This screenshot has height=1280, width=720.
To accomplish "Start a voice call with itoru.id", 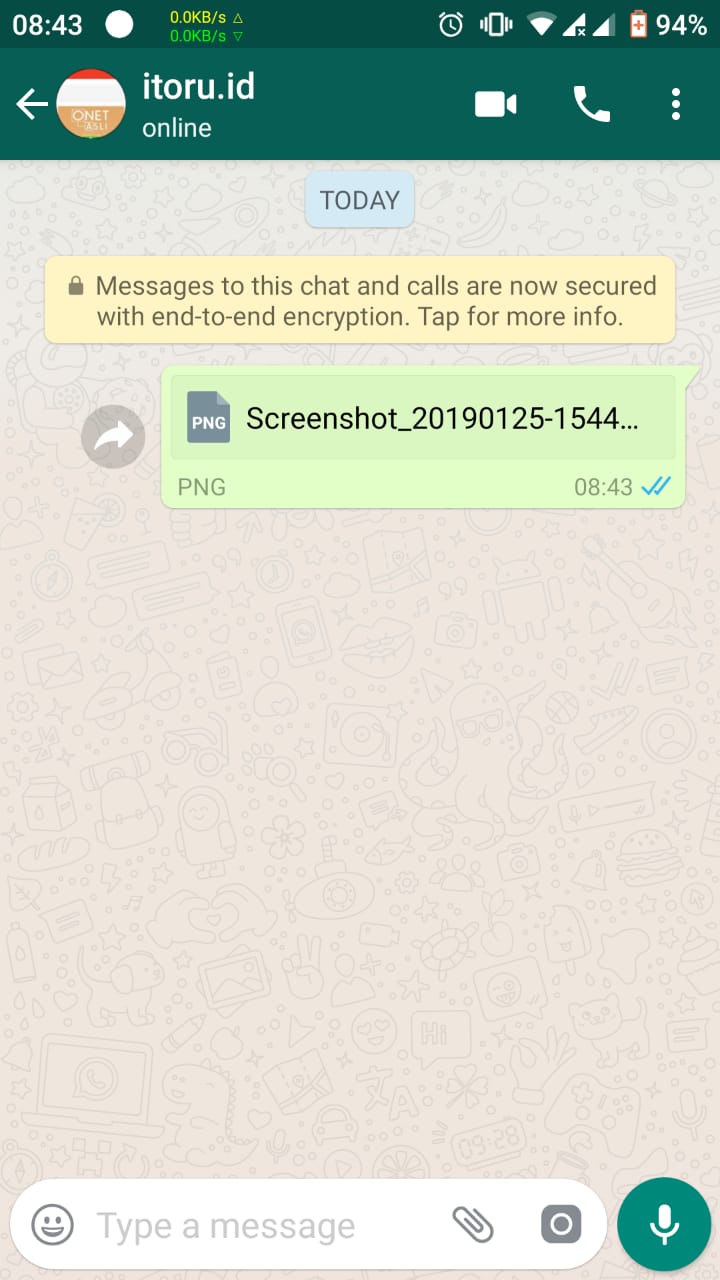I will pos(591,104).
